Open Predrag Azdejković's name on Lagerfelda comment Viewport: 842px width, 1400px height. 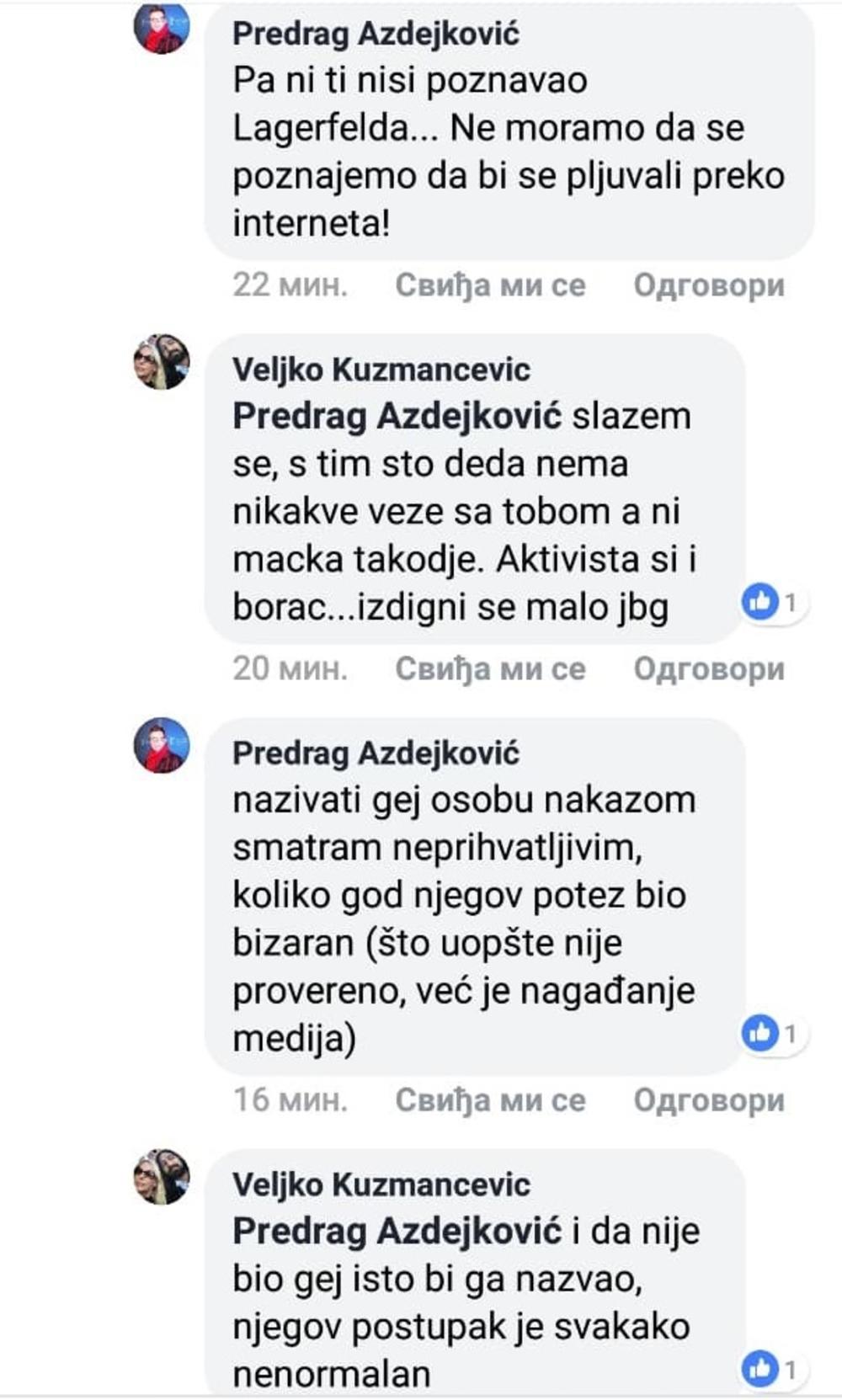(376, 34)
